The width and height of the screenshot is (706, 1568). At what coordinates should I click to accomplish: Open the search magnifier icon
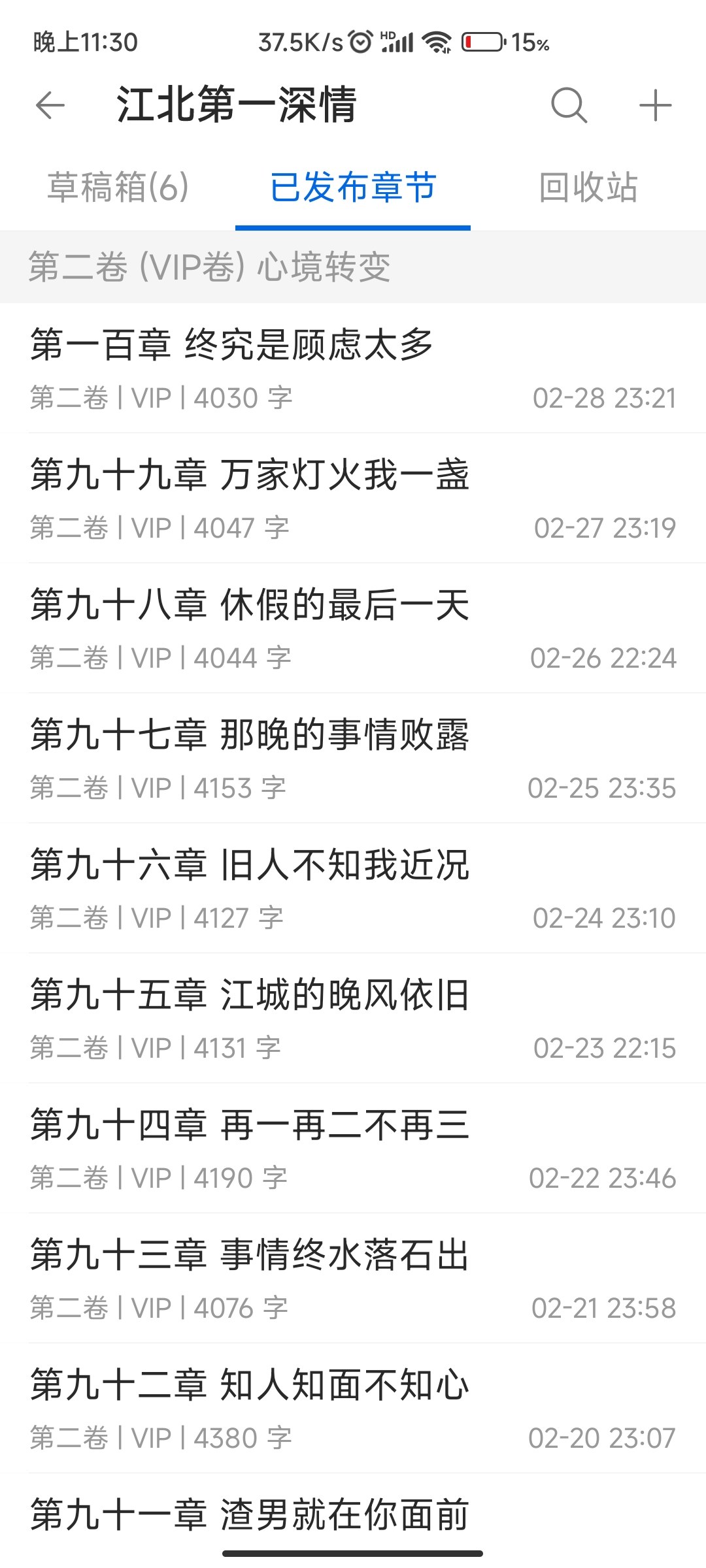[569, 105]
